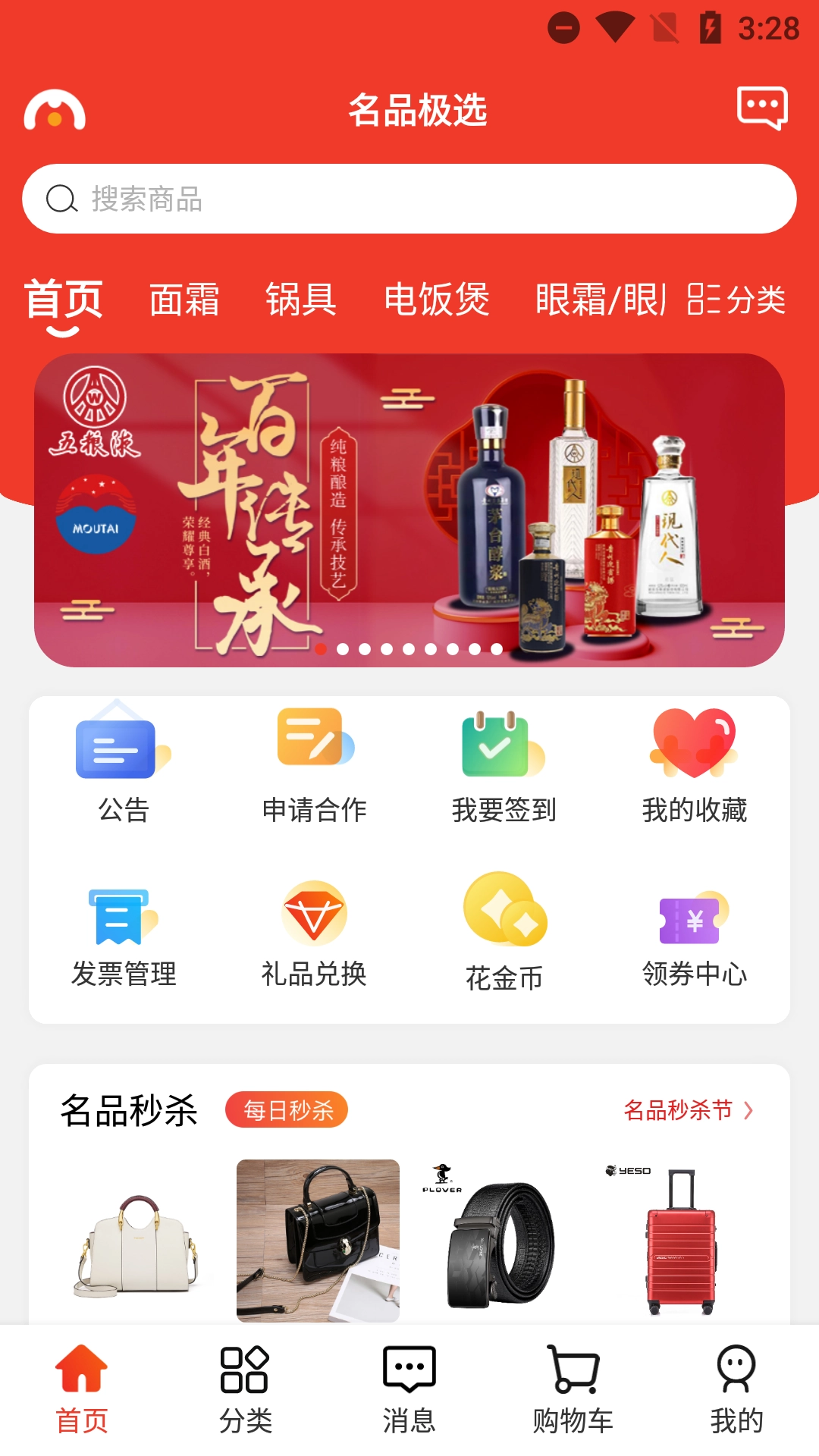Image resolution: width=819 pixels, height=1456 pixels.
Task: Open the messages bubble in the header
Action: click(x=762, y=108)
